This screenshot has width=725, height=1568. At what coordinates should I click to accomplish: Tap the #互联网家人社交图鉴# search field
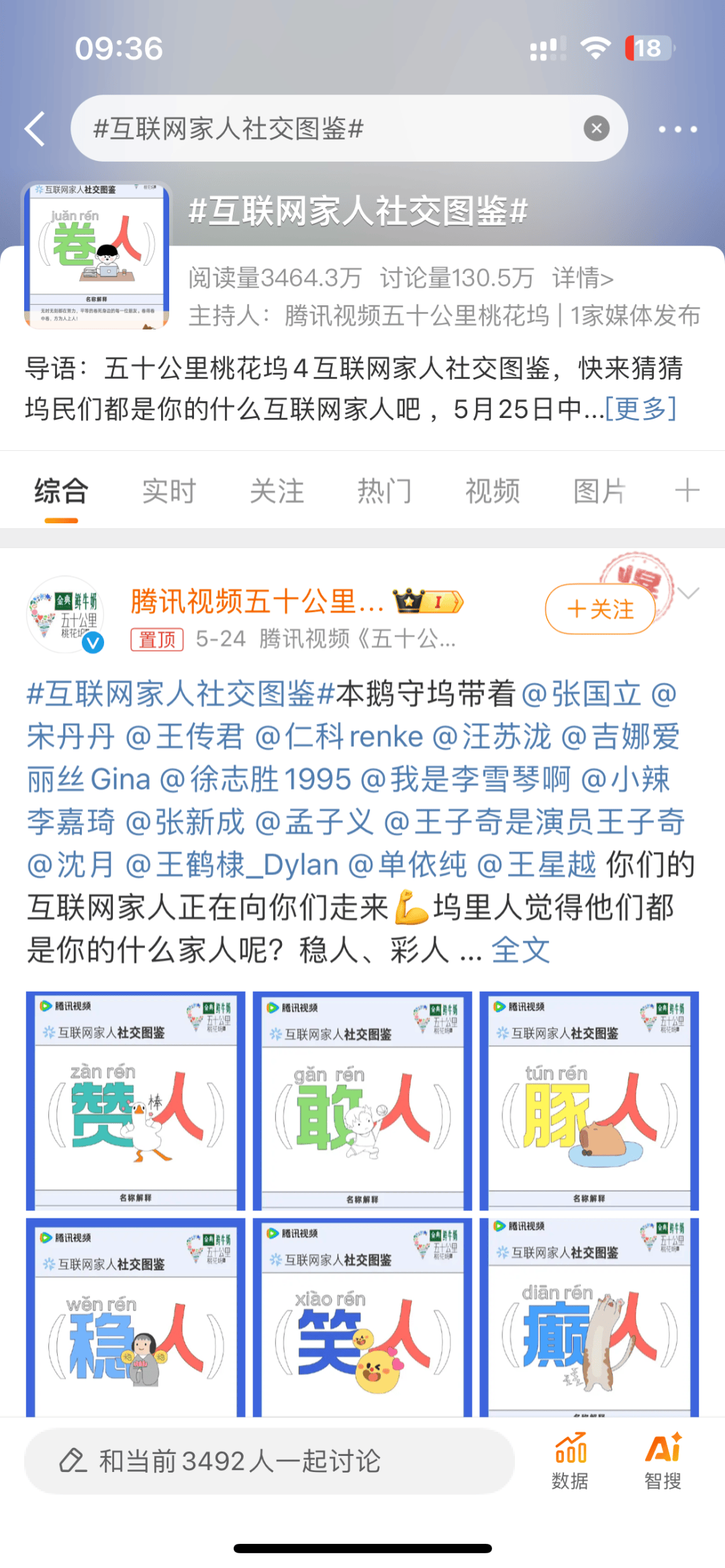[322, 128]
